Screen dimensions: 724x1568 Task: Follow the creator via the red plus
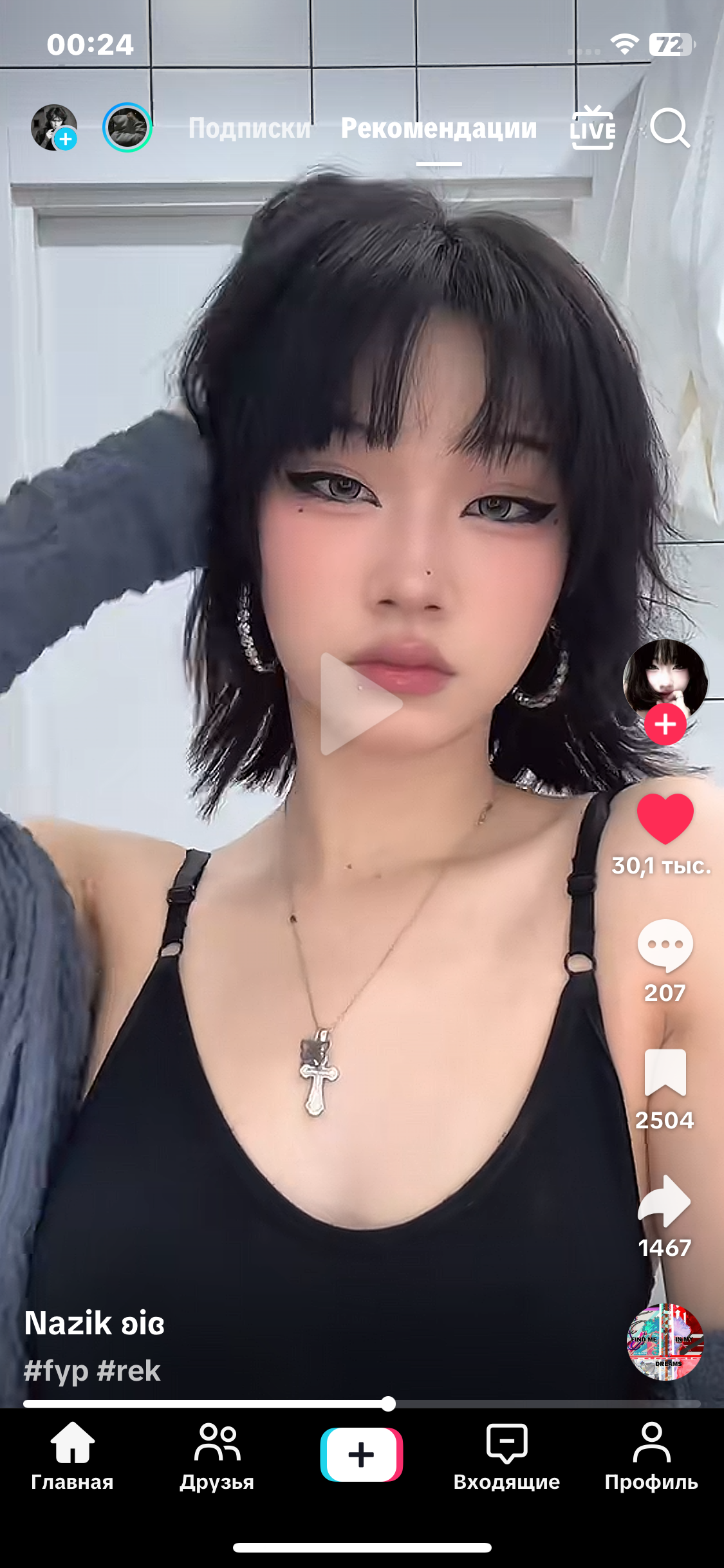[x=665, y=724]
